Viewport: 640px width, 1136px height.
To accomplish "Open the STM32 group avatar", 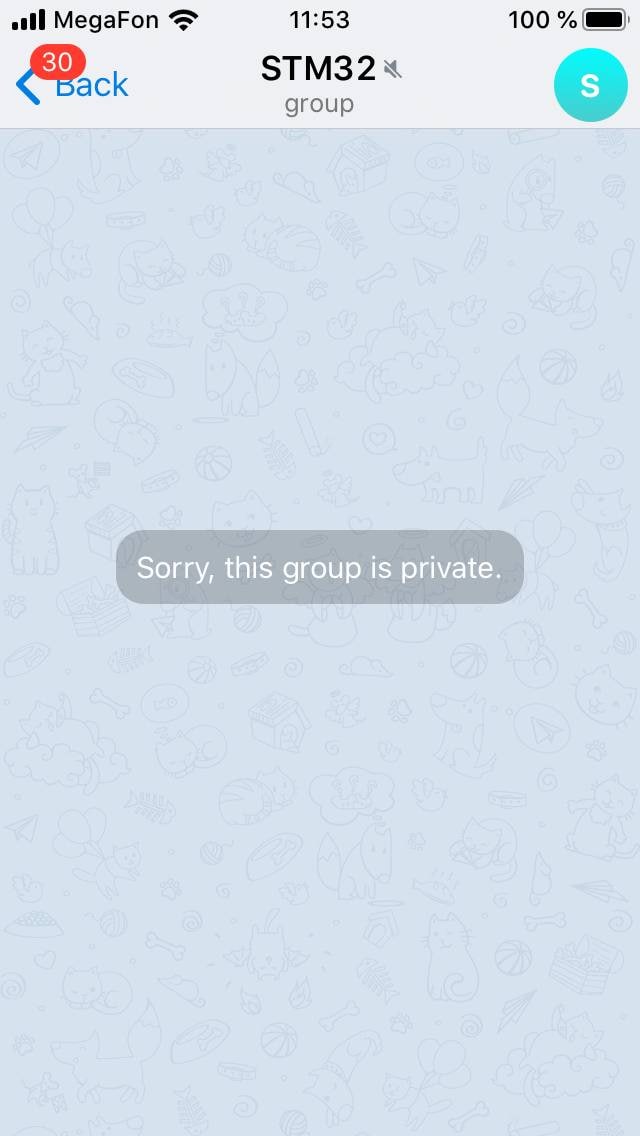I will (590, 86).
